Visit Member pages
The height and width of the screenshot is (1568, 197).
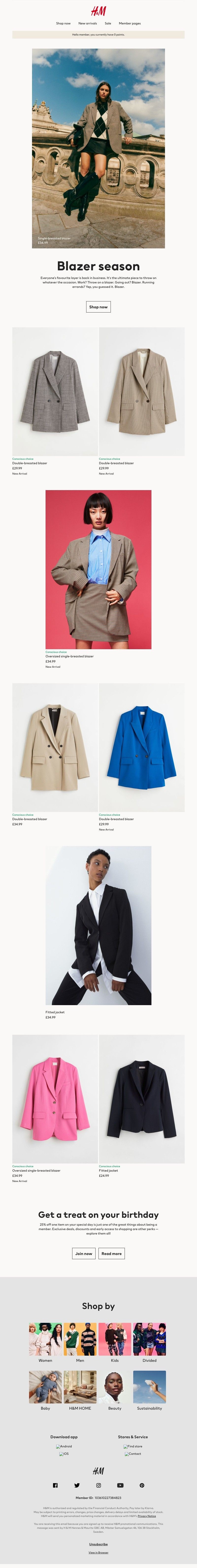pyautogui.click(x=130, y=23)
